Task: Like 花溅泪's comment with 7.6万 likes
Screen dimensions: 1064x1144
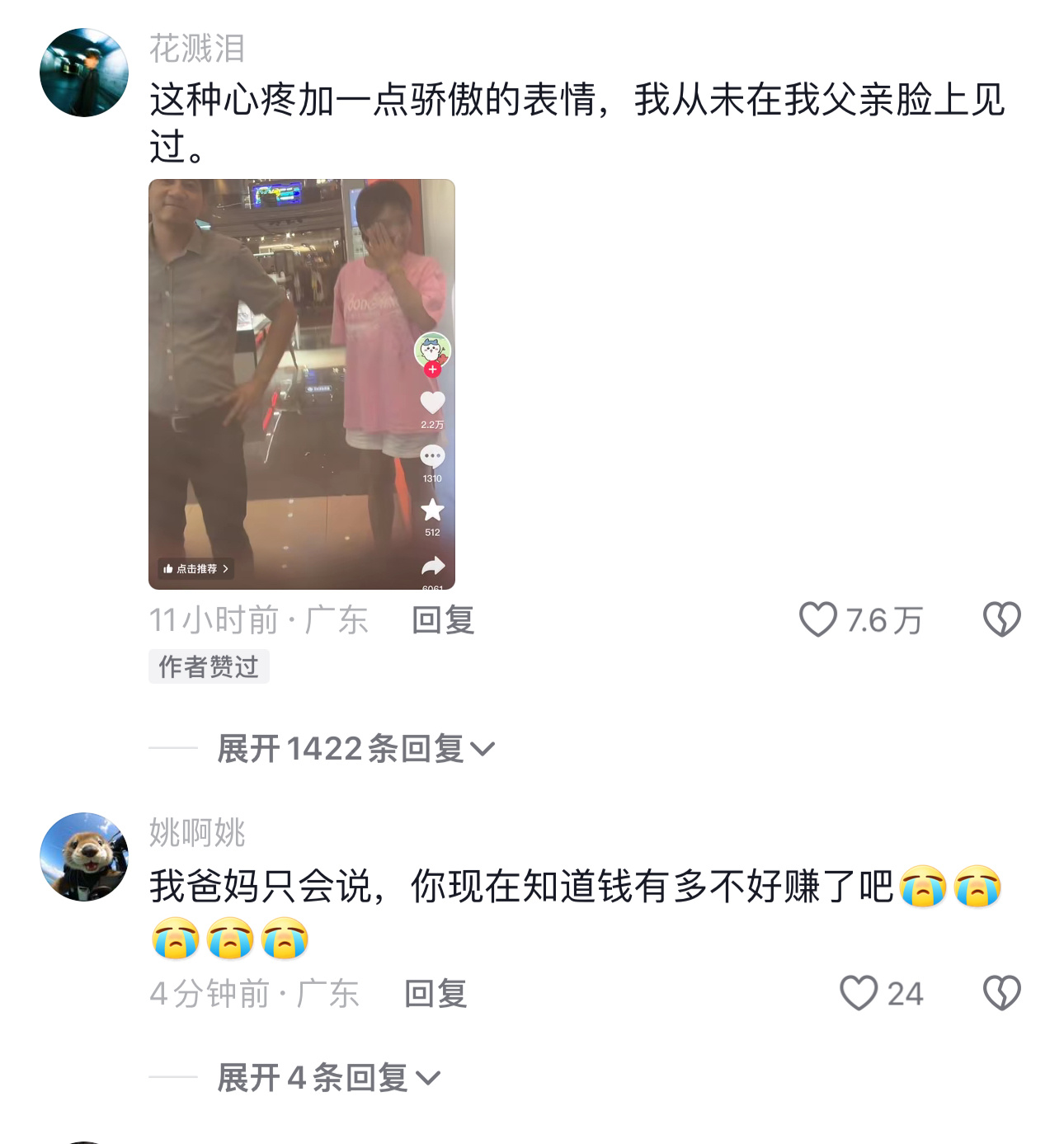Action: pyautogui.click(x=818, y=619)
